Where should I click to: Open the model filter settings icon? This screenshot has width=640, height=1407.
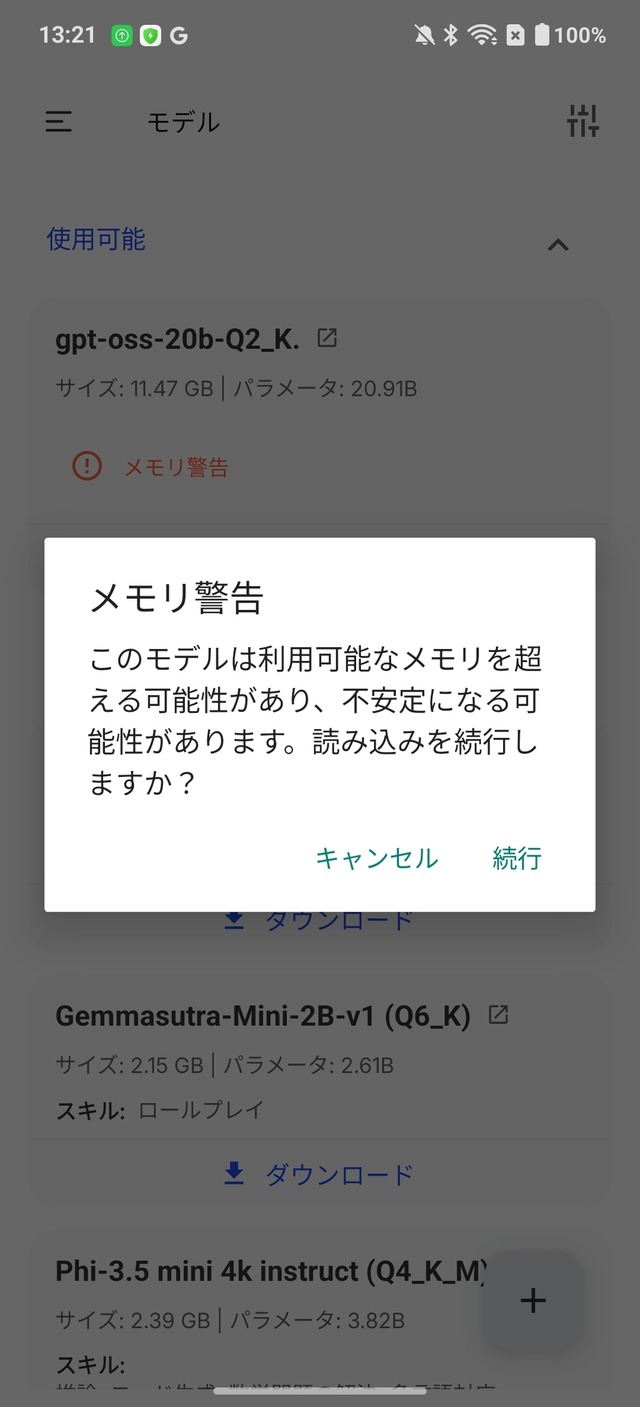[582, 121]
